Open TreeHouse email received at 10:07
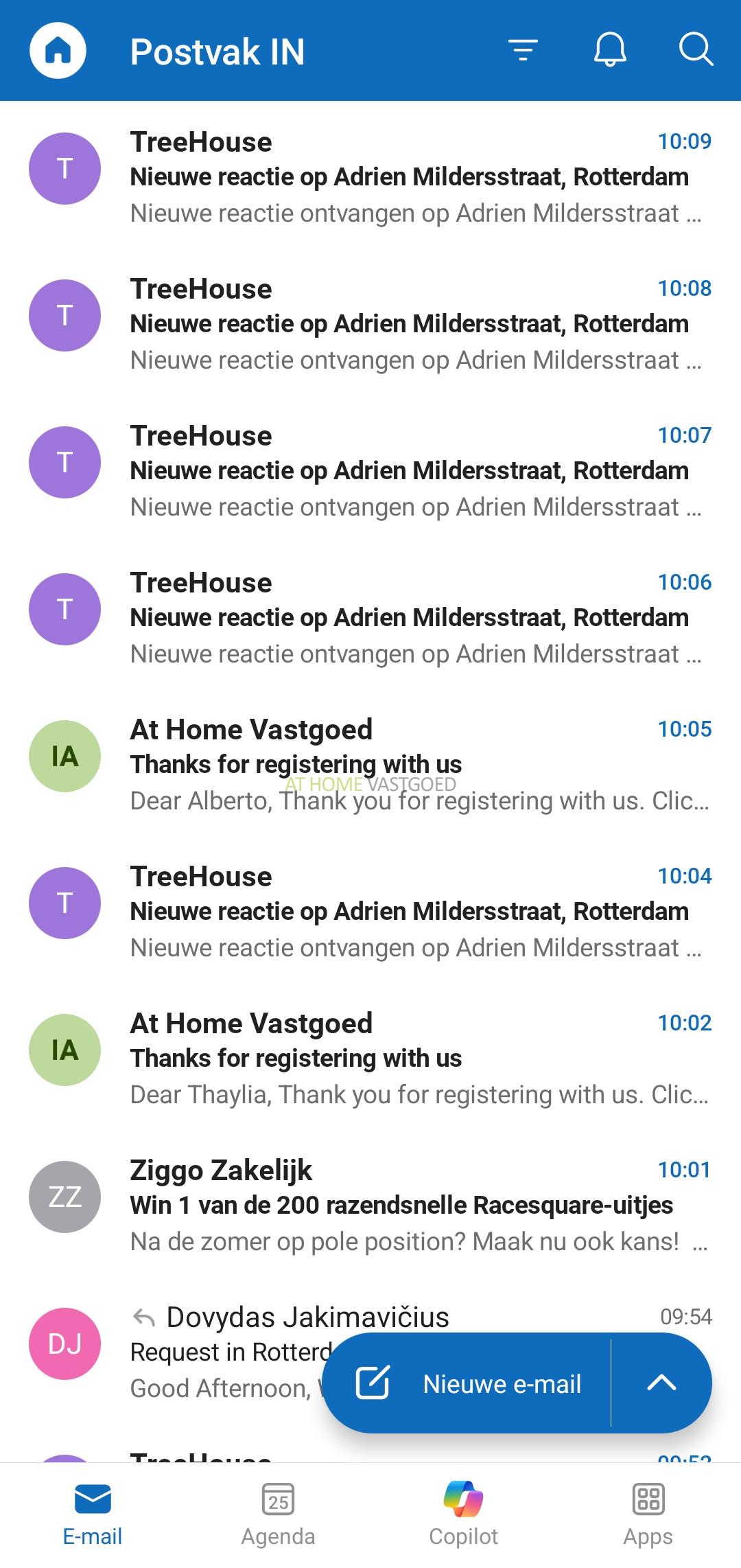 click(409, 471)
